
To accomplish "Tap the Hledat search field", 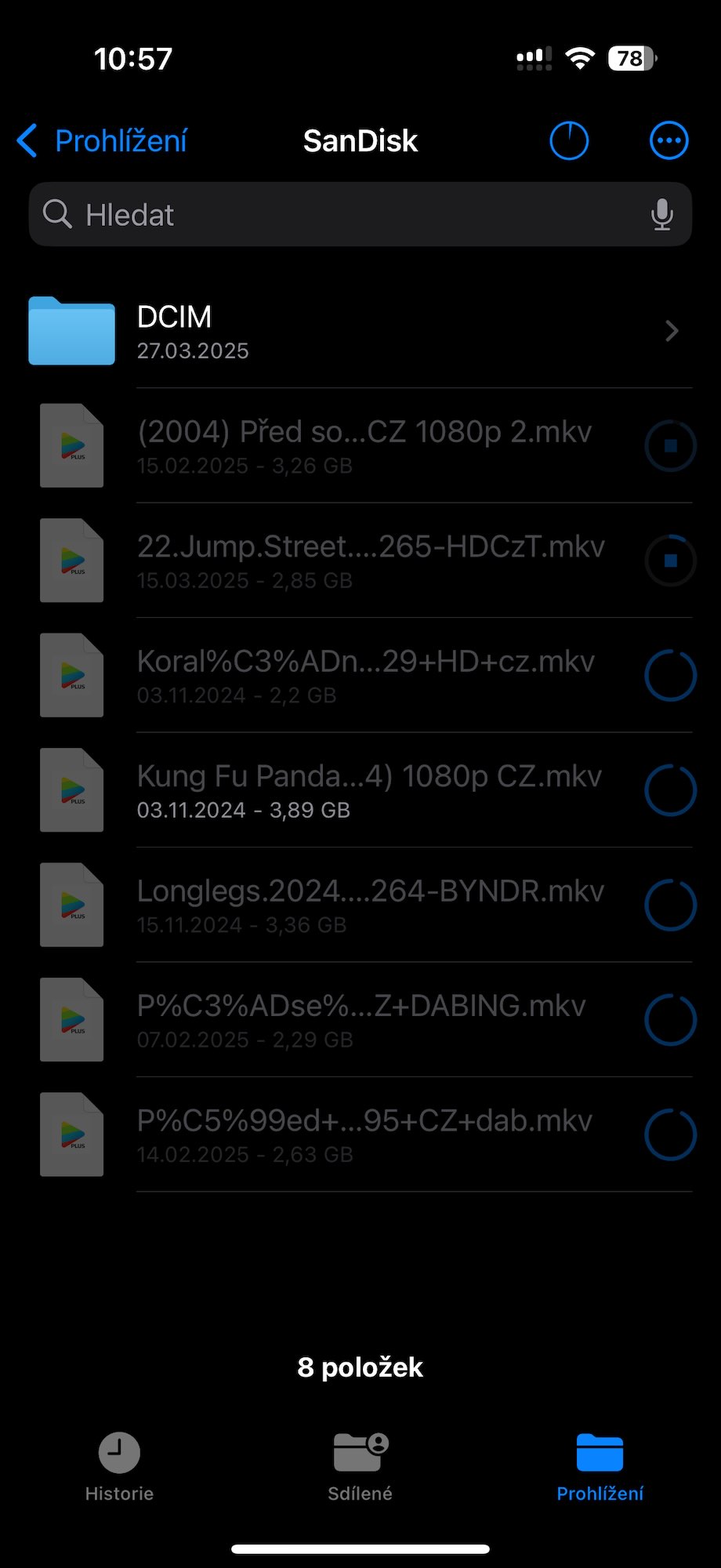I will coord(345,215).
